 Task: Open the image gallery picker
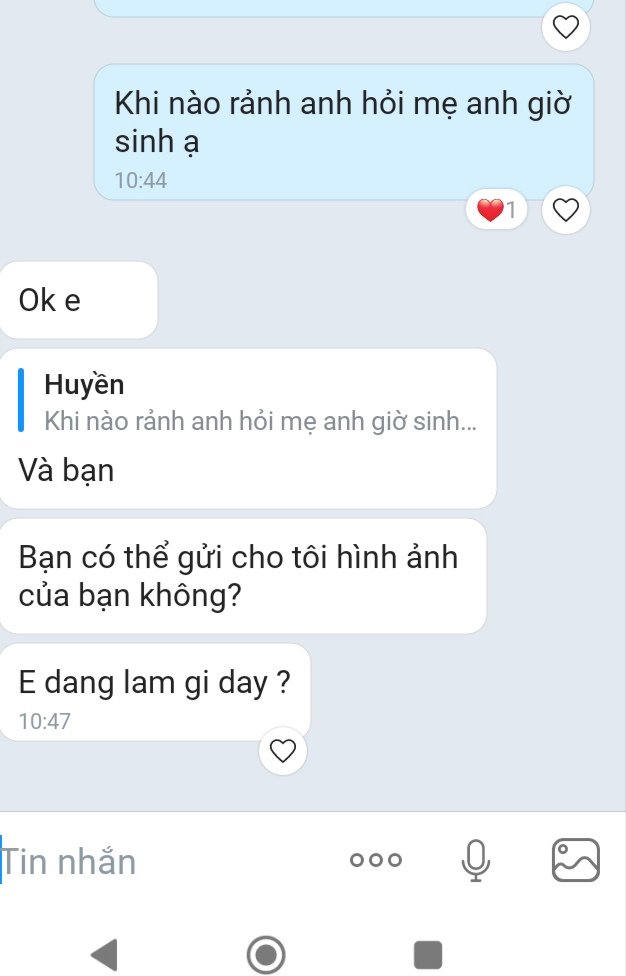point(575,859)
